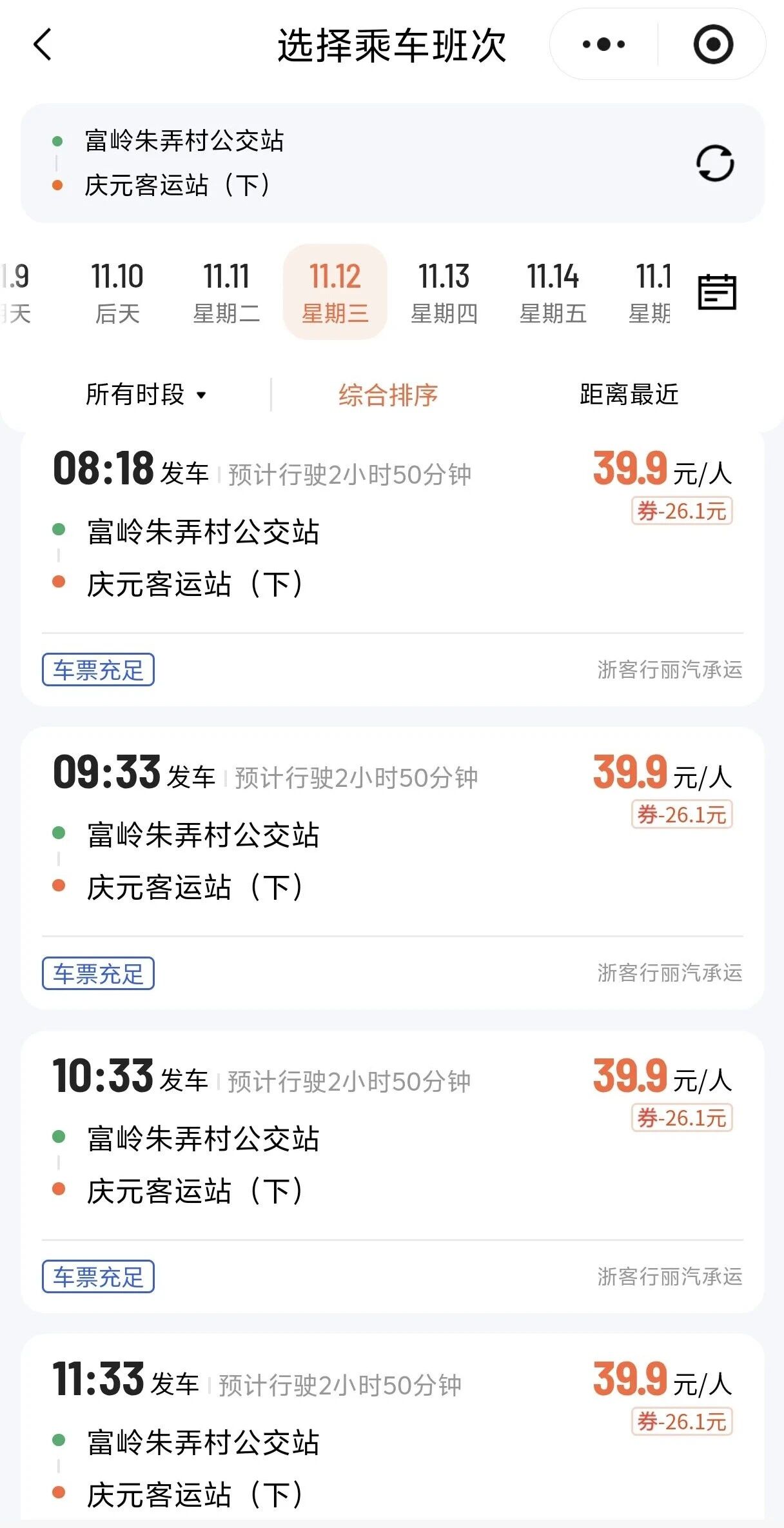Sort by 综合排序
The height and width of the screenshot is (1528, 784).
388,395
